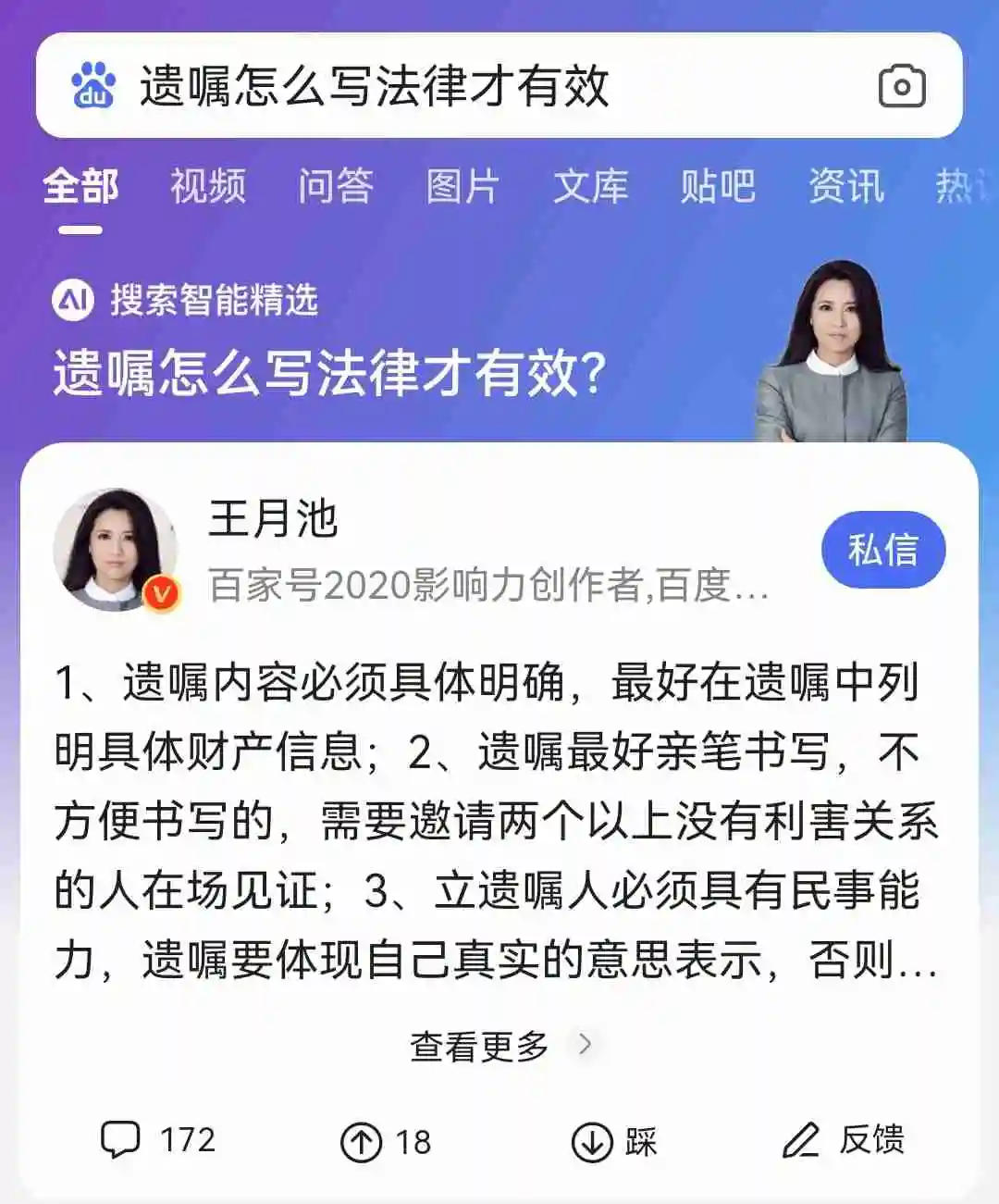The image size is (999, 1204).
Task: Toggle the 18 upvote counter
Action: (414, 1142)
